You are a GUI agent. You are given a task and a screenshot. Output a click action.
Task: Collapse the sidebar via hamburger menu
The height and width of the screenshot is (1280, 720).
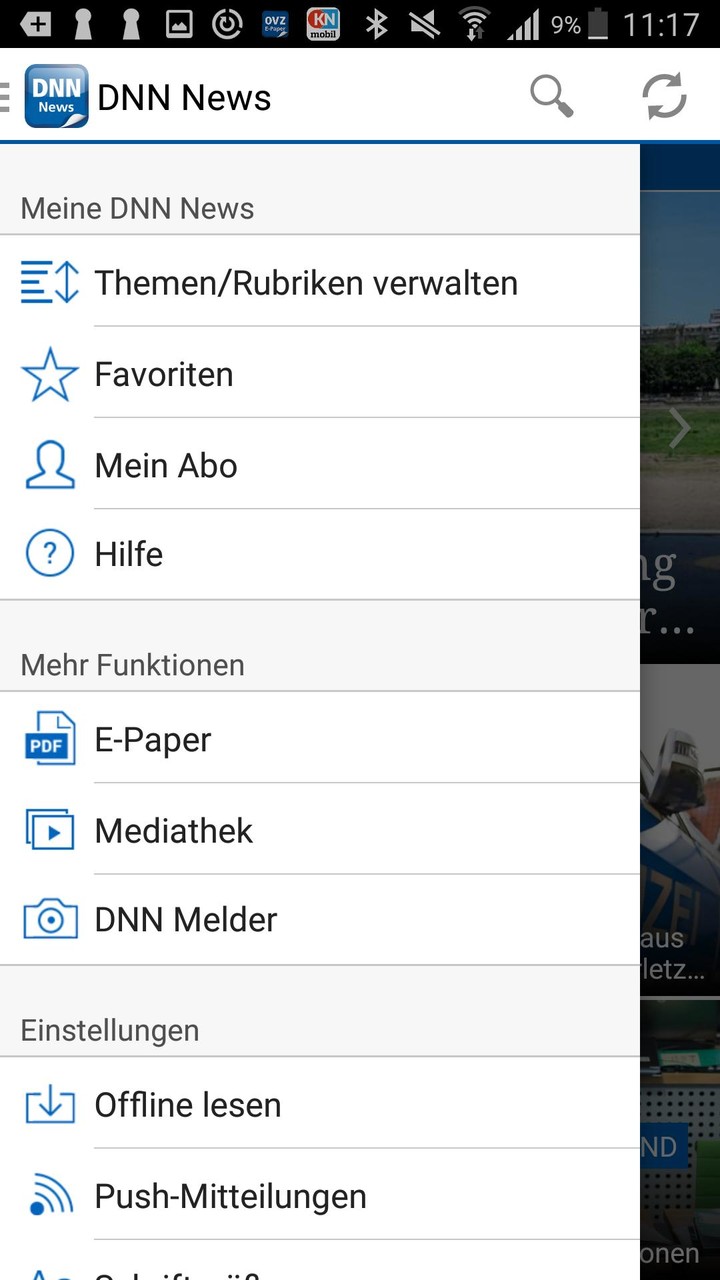pyautogui.click(x=6, y=96)
